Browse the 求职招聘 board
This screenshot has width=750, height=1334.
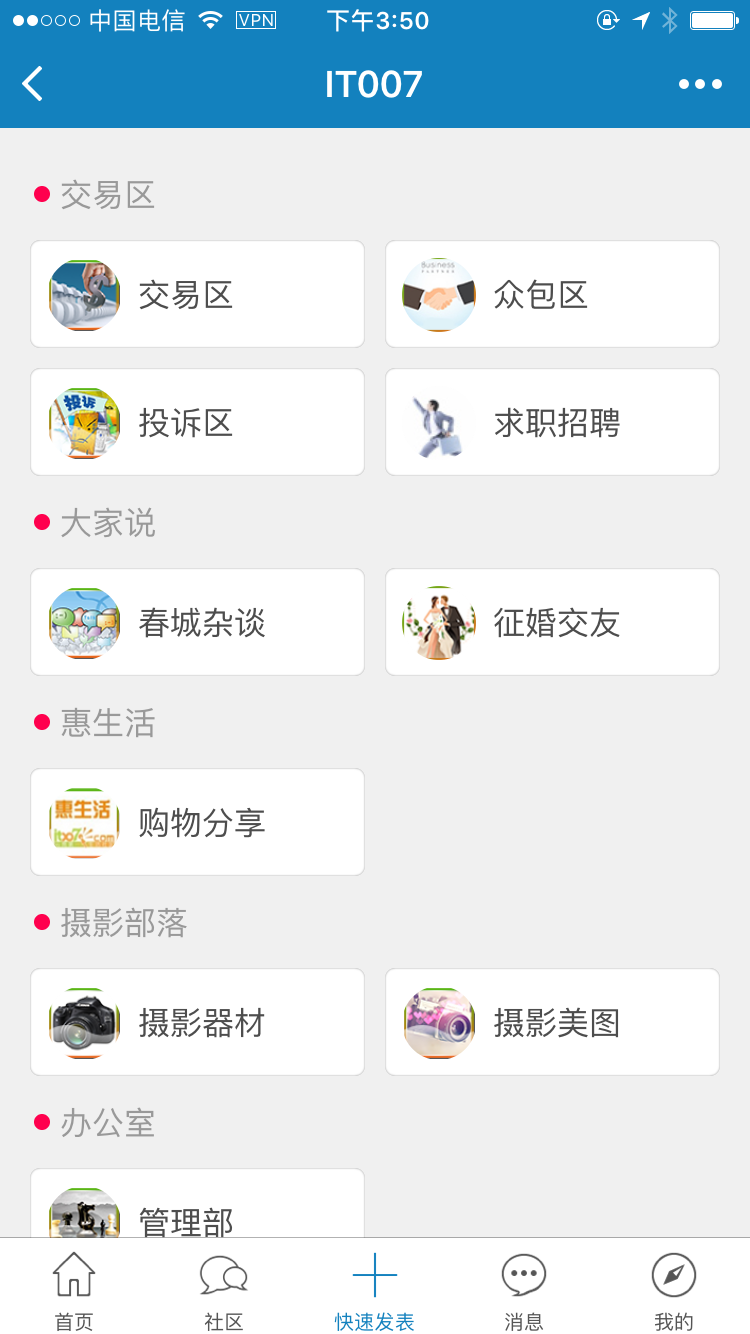point(552,422)
